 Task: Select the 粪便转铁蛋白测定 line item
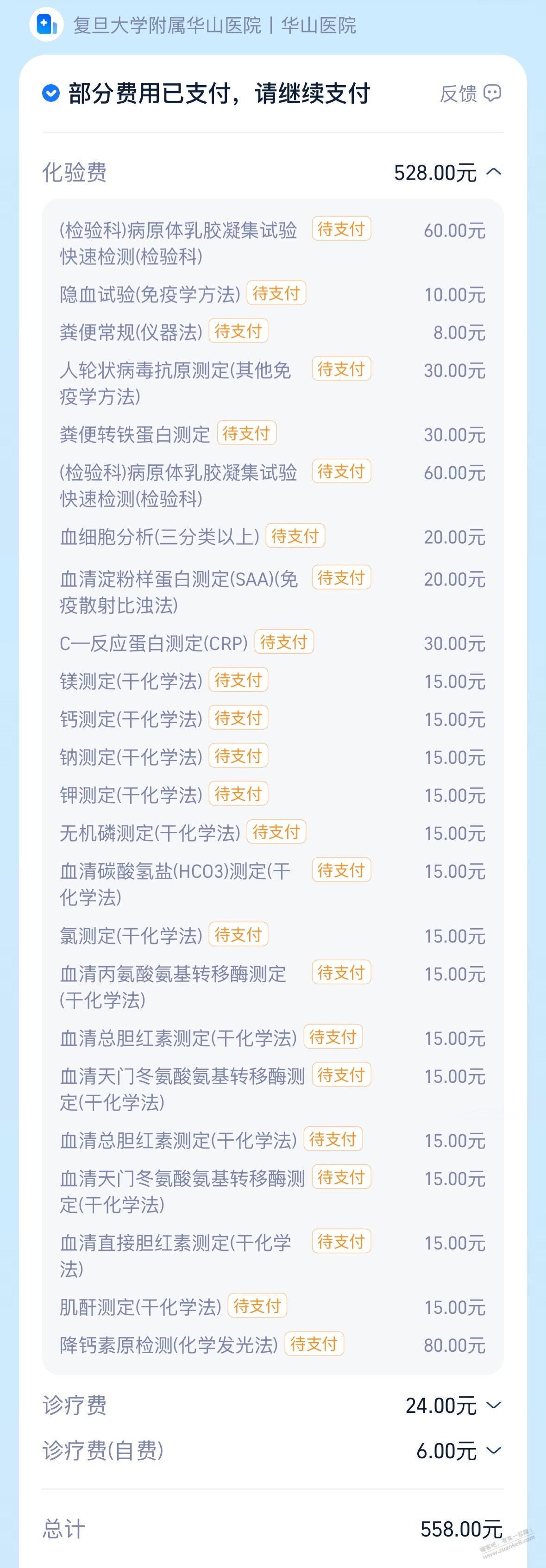(134, 433)
